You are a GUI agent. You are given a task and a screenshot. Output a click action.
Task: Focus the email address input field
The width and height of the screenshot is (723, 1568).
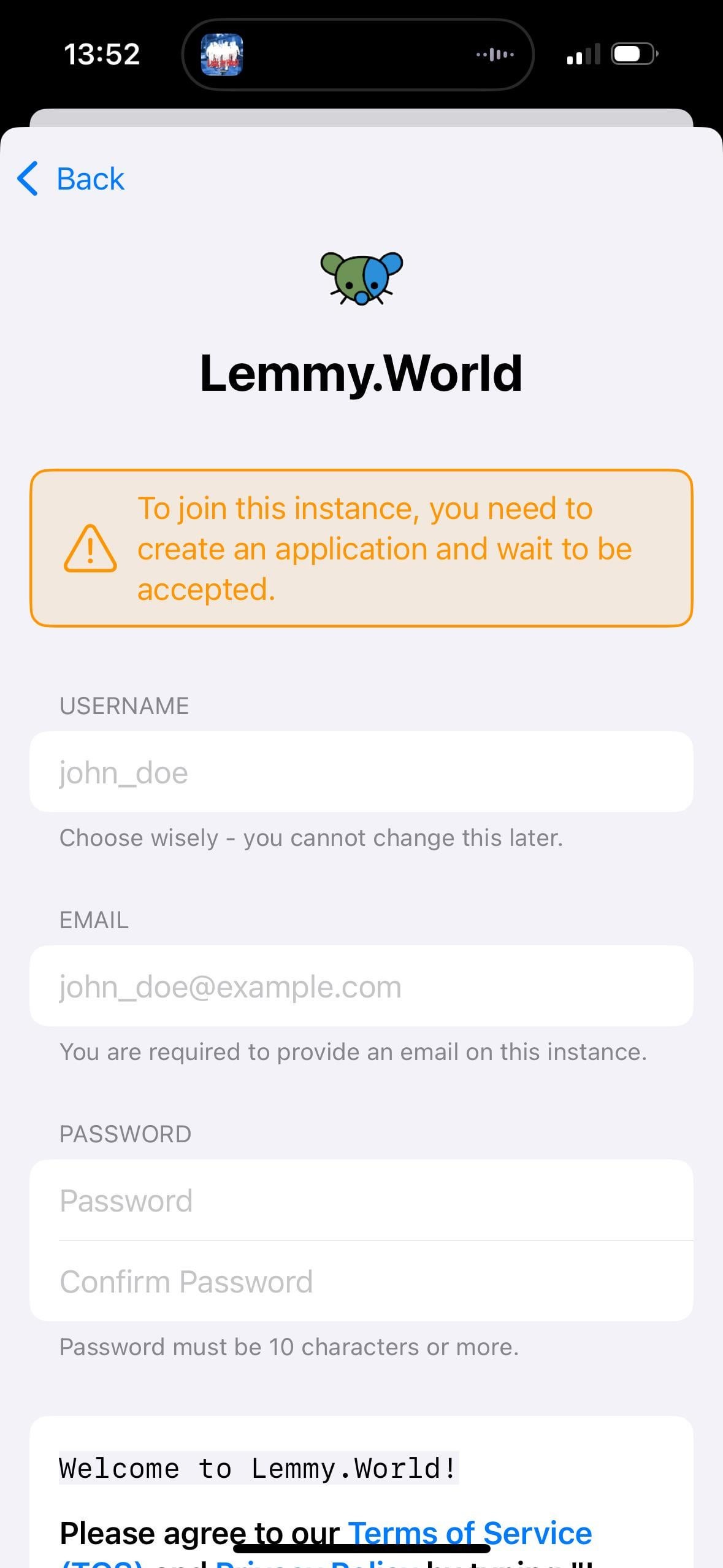(361, 986)
